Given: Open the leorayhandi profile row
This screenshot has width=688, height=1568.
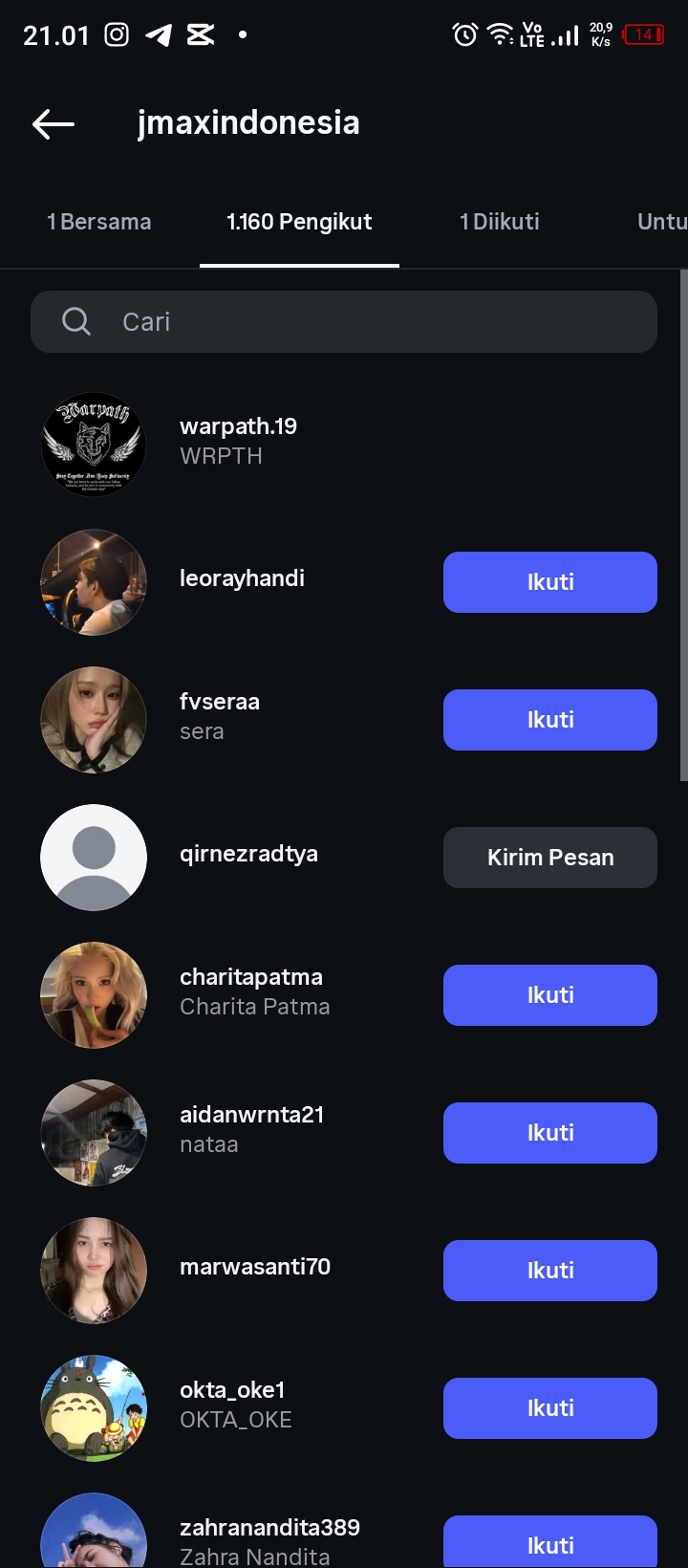Looking at the screenshot, I should (242, 579).
